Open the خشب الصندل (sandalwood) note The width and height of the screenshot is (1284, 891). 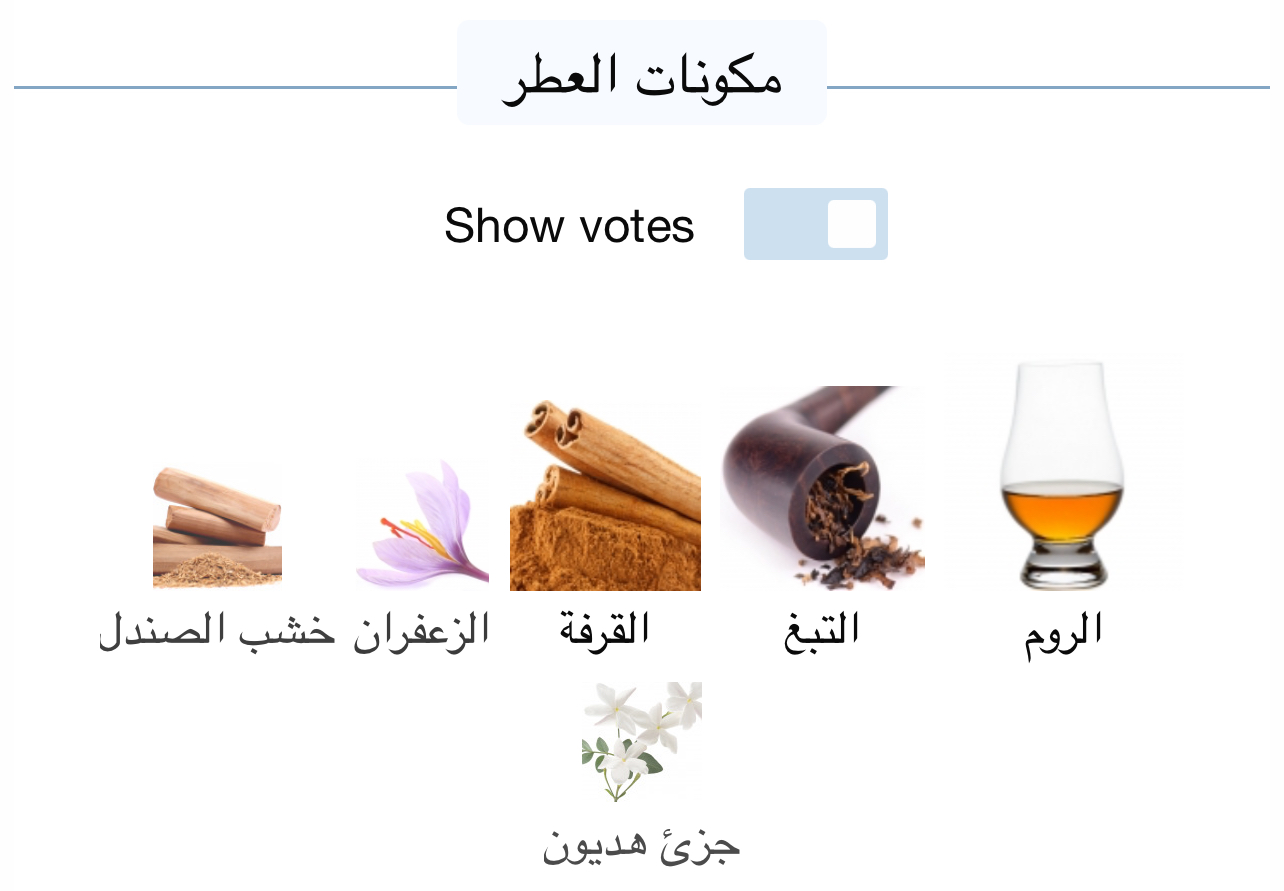[217, 527]
